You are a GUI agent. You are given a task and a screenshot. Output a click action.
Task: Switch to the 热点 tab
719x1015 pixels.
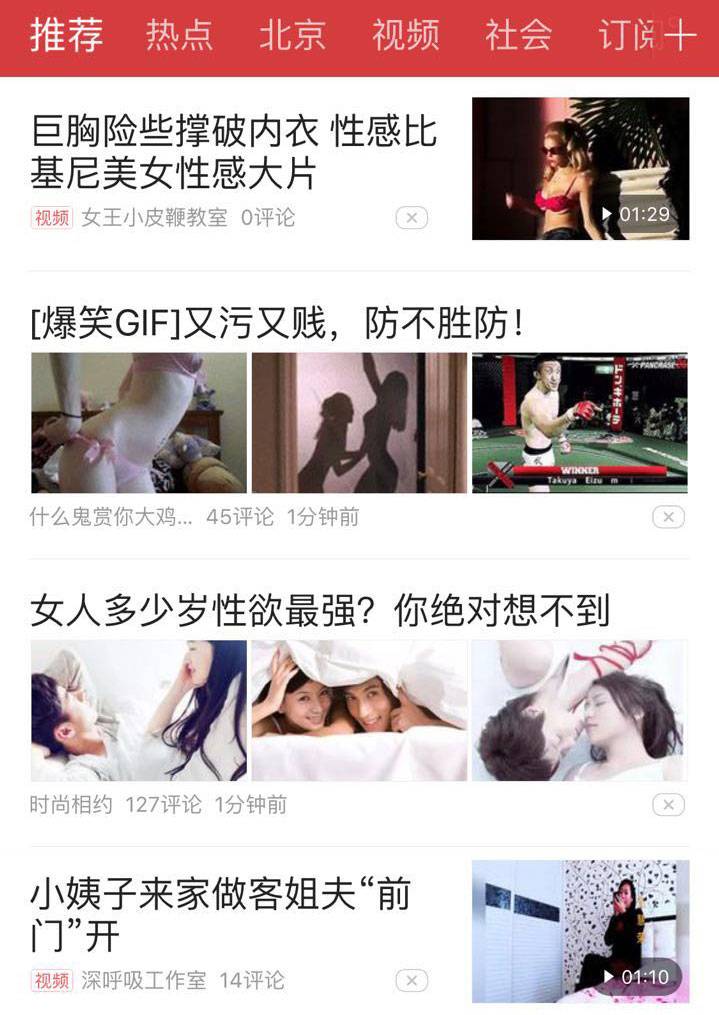point(179,36)
